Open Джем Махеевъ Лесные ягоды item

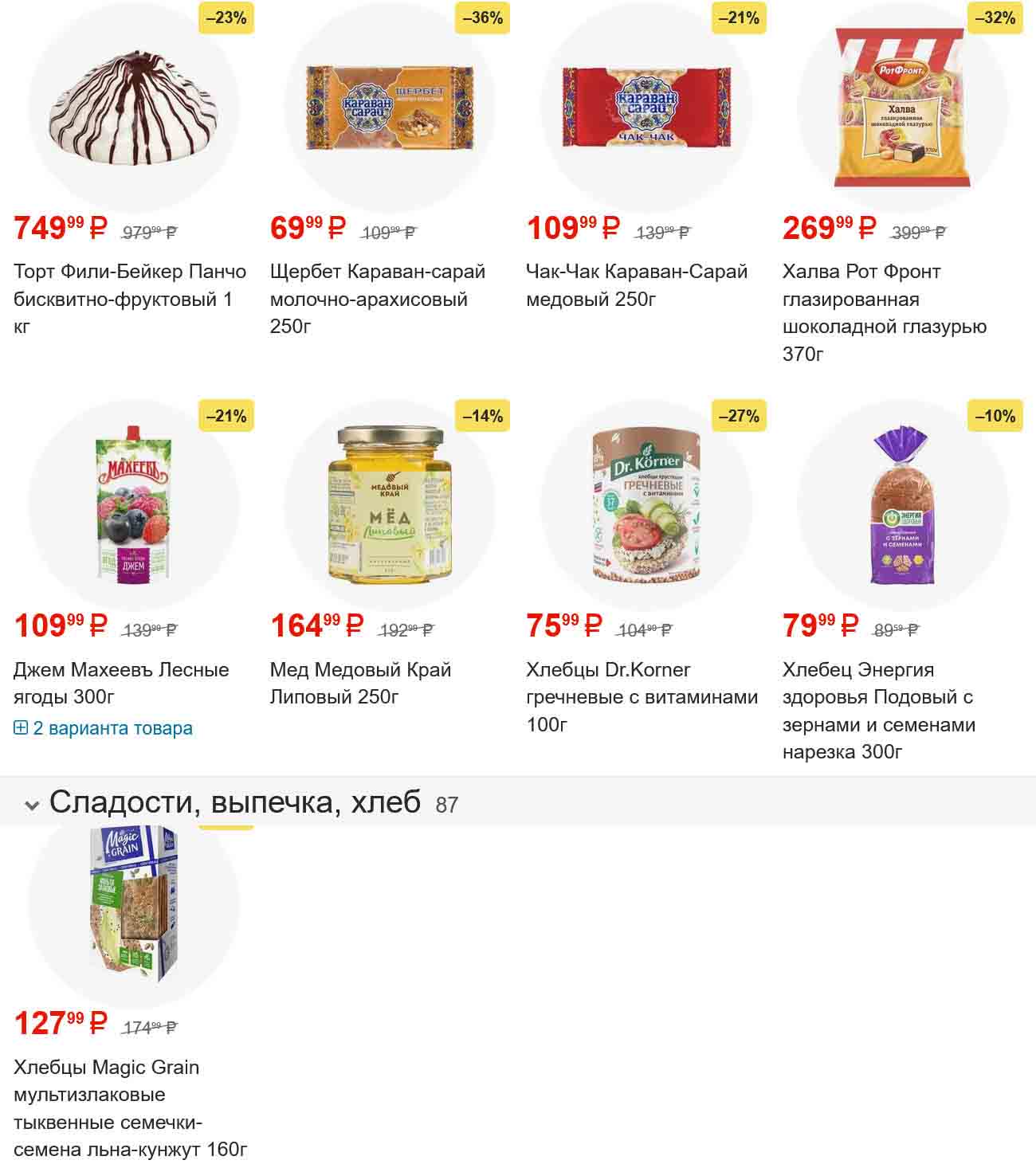coord(121,683)
